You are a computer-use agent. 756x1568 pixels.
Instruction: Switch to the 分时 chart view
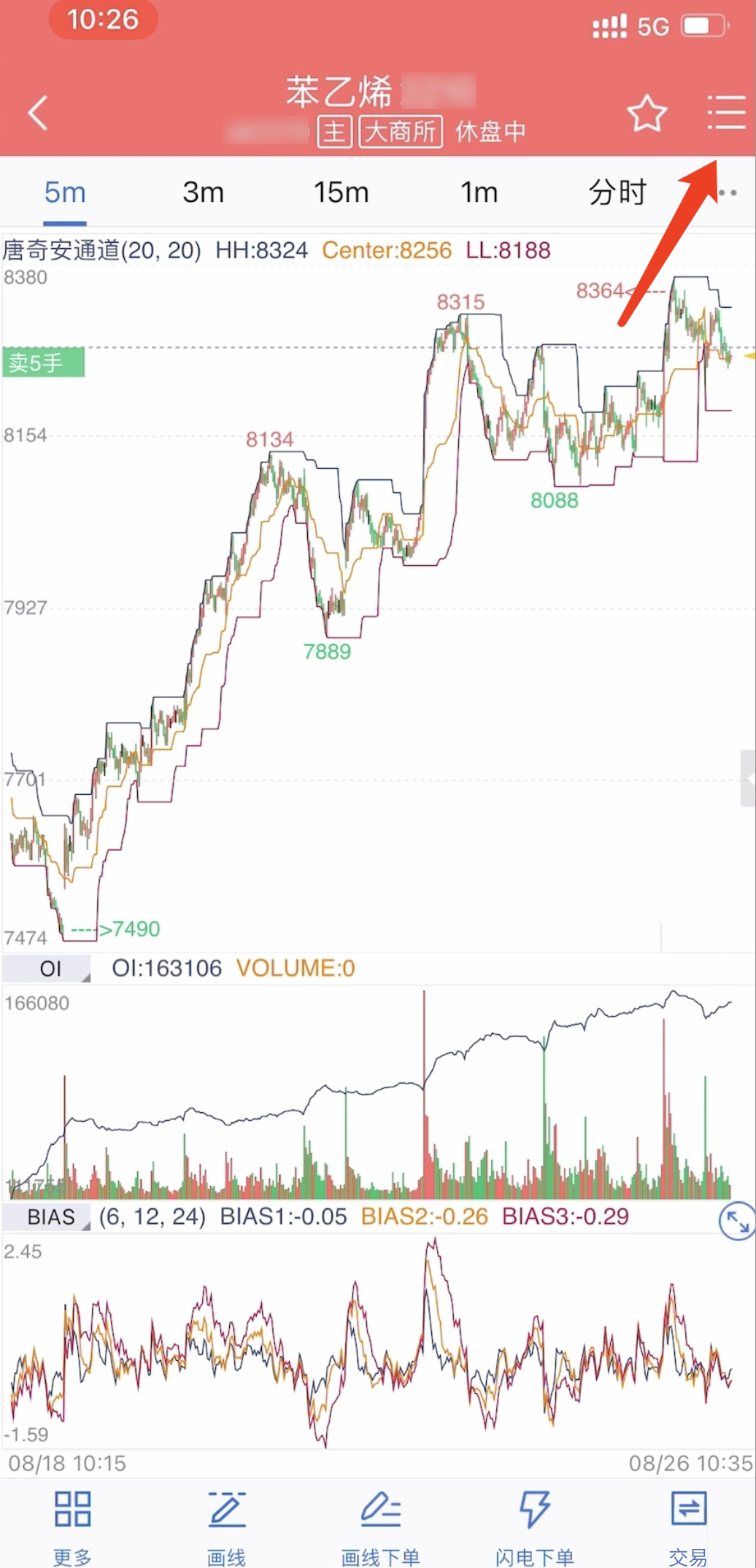[617, 193]
